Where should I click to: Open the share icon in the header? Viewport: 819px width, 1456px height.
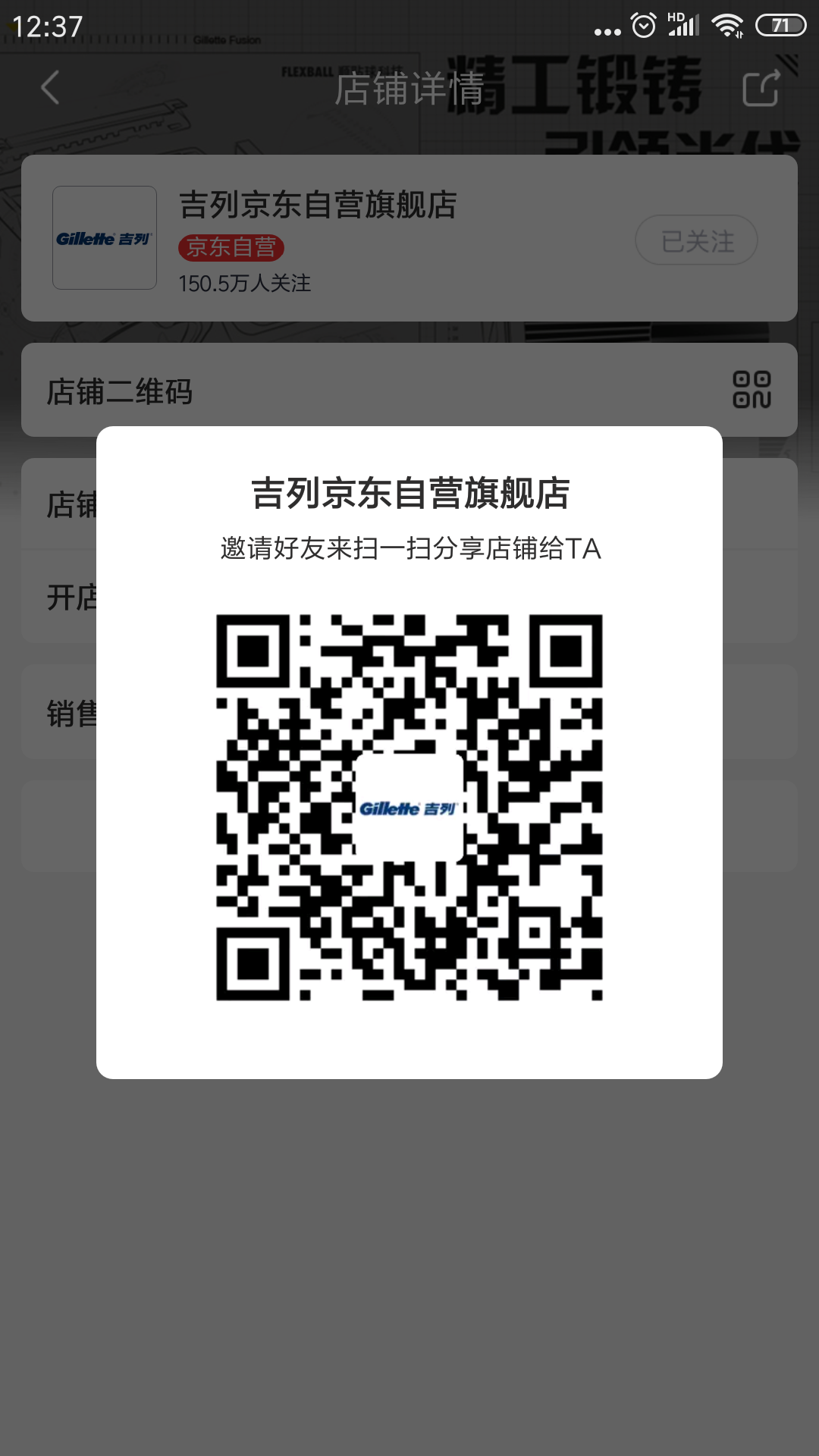(761, 88)
